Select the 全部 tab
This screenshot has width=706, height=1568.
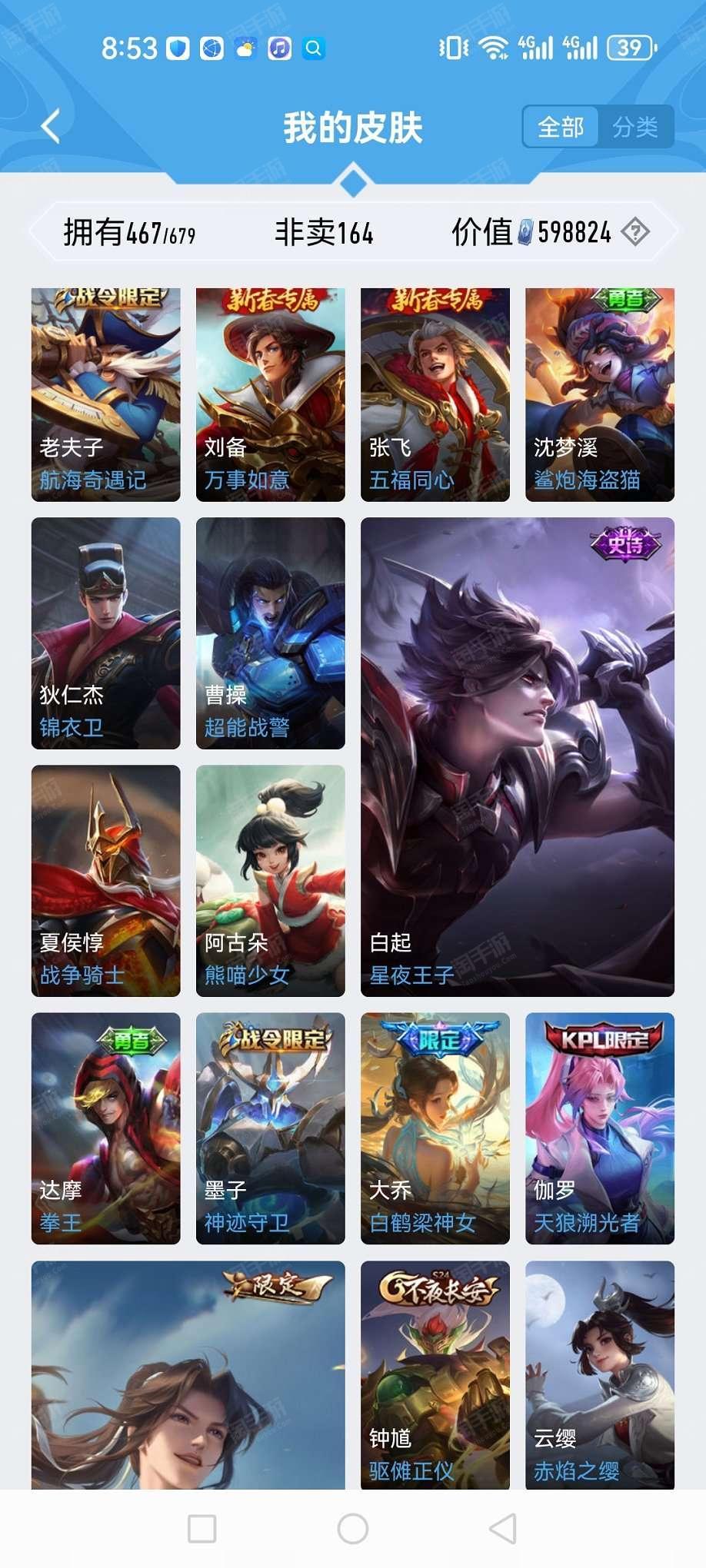(x=561, y=127)
